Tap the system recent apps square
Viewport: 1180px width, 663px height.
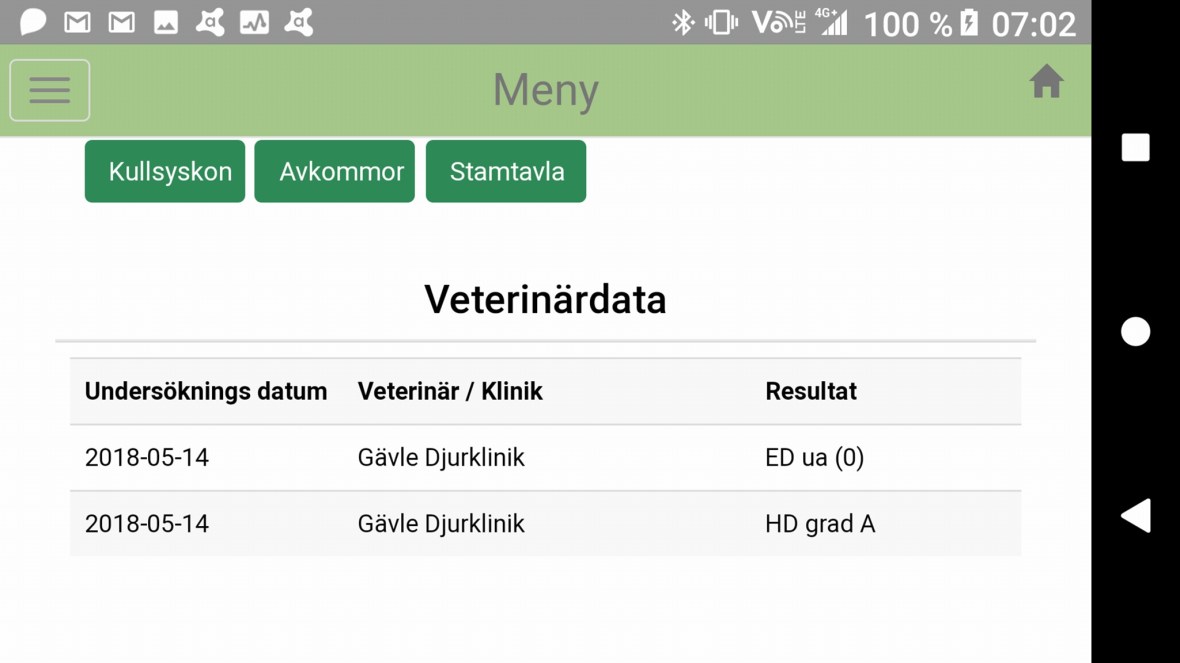1135,148
